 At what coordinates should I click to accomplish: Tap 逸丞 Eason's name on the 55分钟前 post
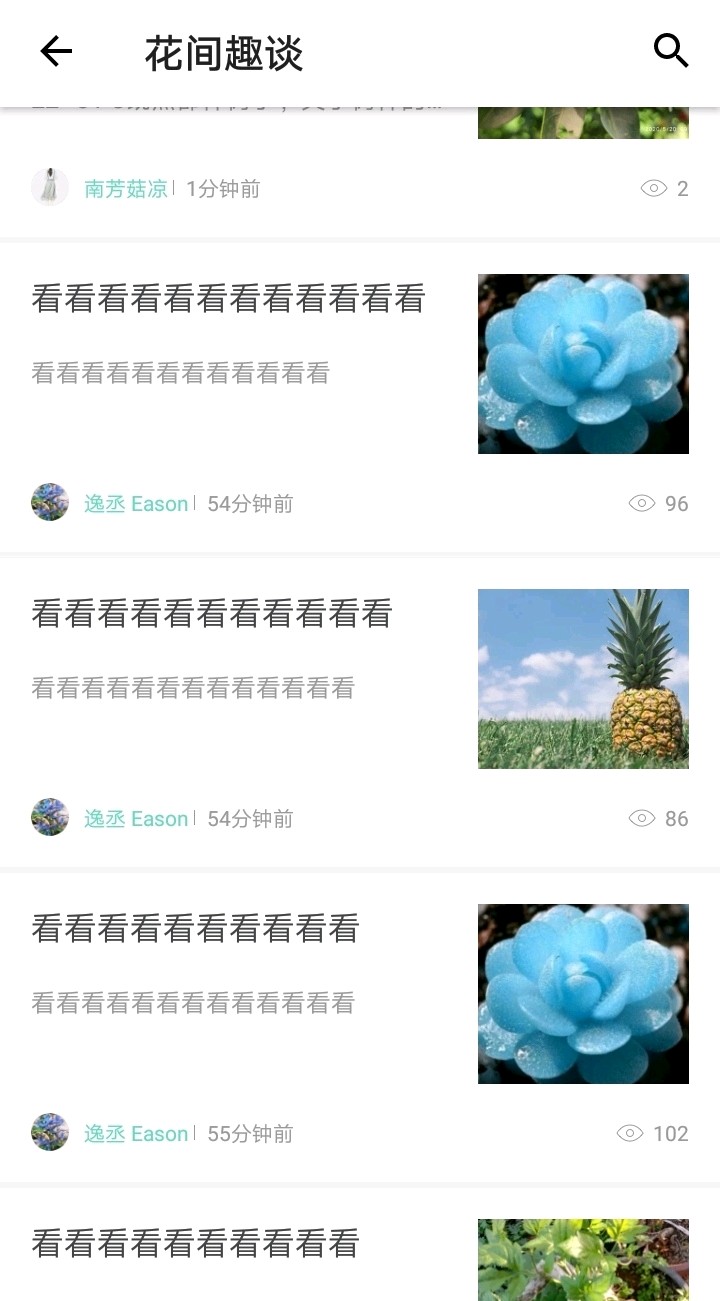click(136, 1134)
